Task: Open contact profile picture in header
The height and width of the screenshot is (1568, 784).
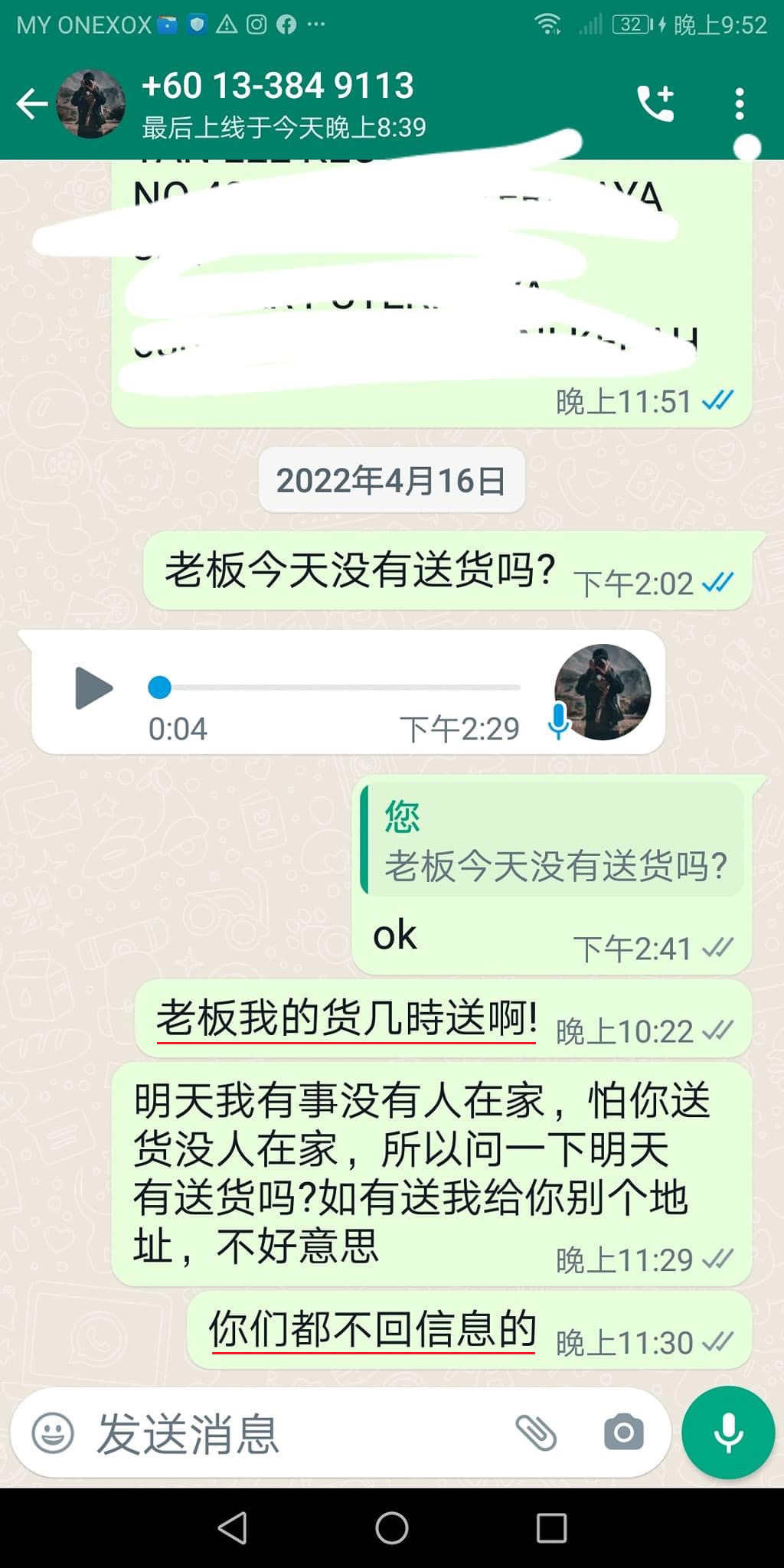Action: [91, 104]
